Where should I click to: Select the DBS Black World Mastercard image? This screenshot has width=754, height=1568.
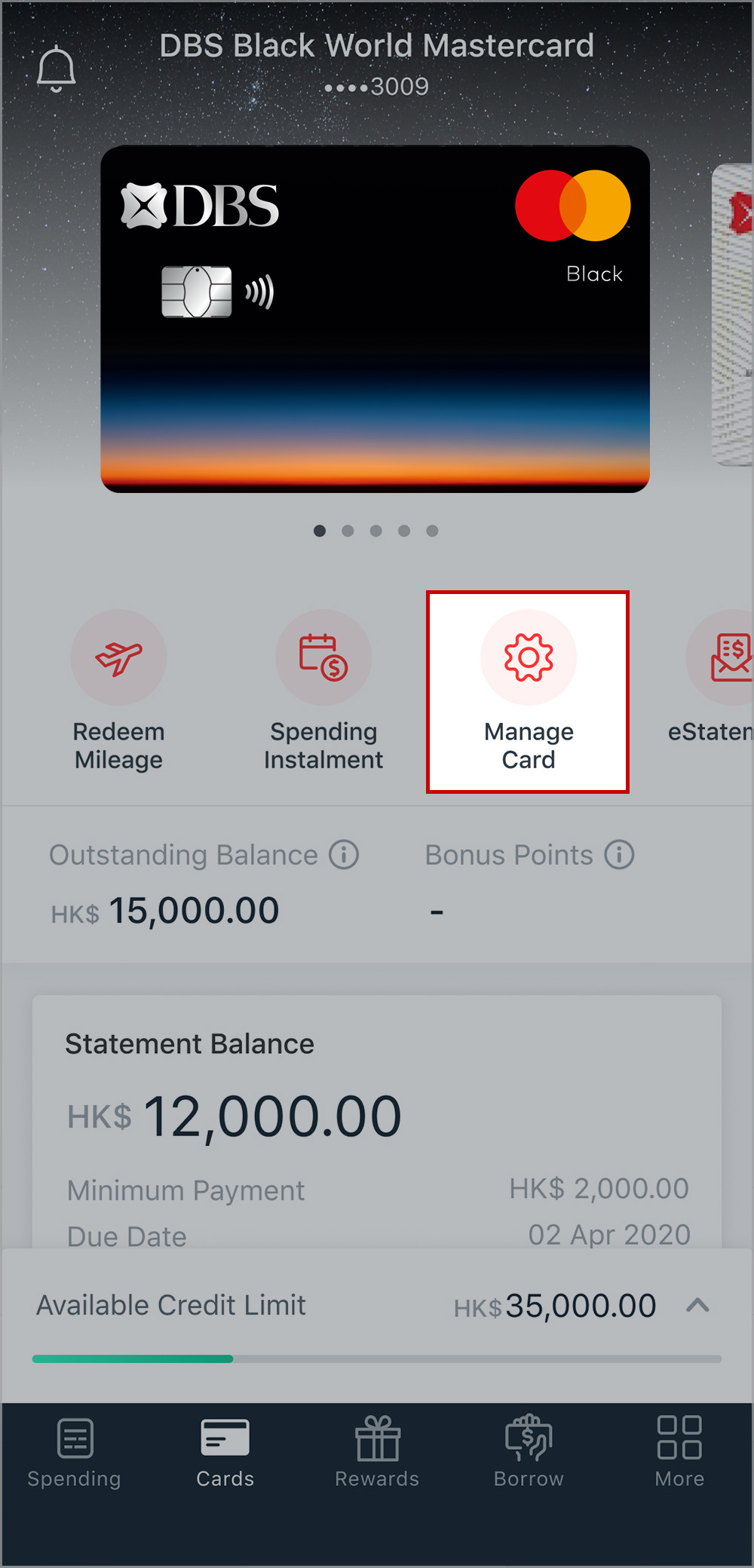(x=375, y=319)
